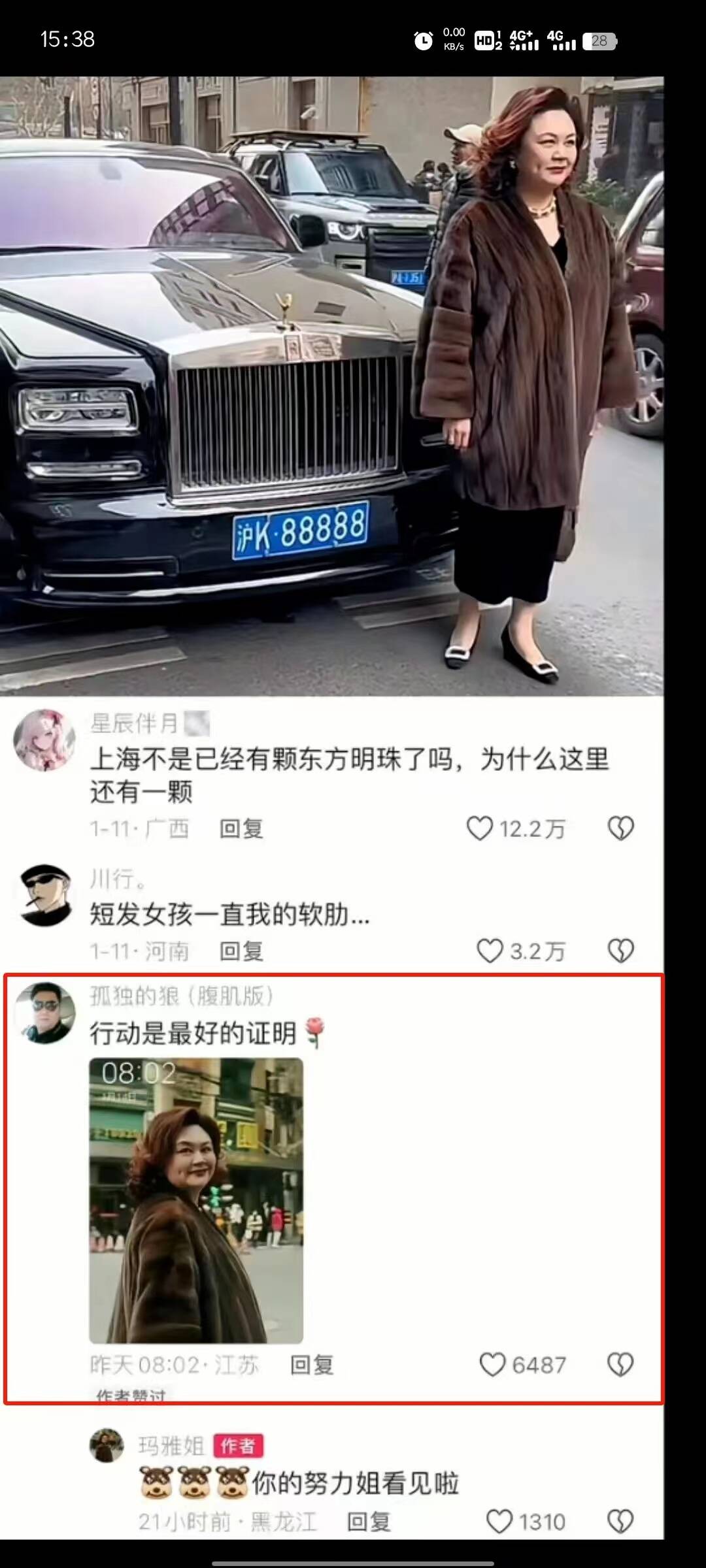
Task: Dislike 川行。's comment
Action: [x=620, y=951]
